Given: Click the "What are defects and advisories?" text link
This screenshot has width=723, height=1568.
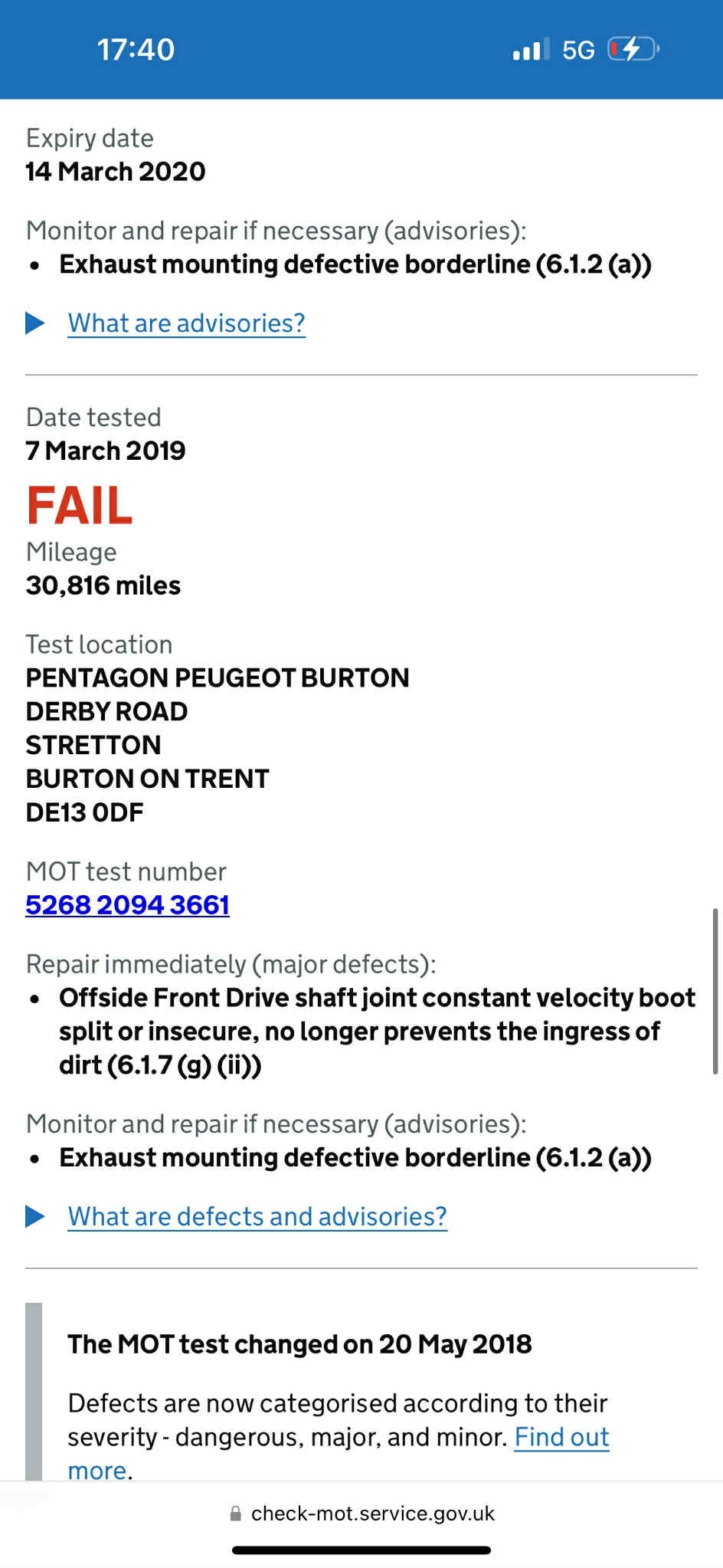Looking at the screenshot, I should [x=257, y=1215].
